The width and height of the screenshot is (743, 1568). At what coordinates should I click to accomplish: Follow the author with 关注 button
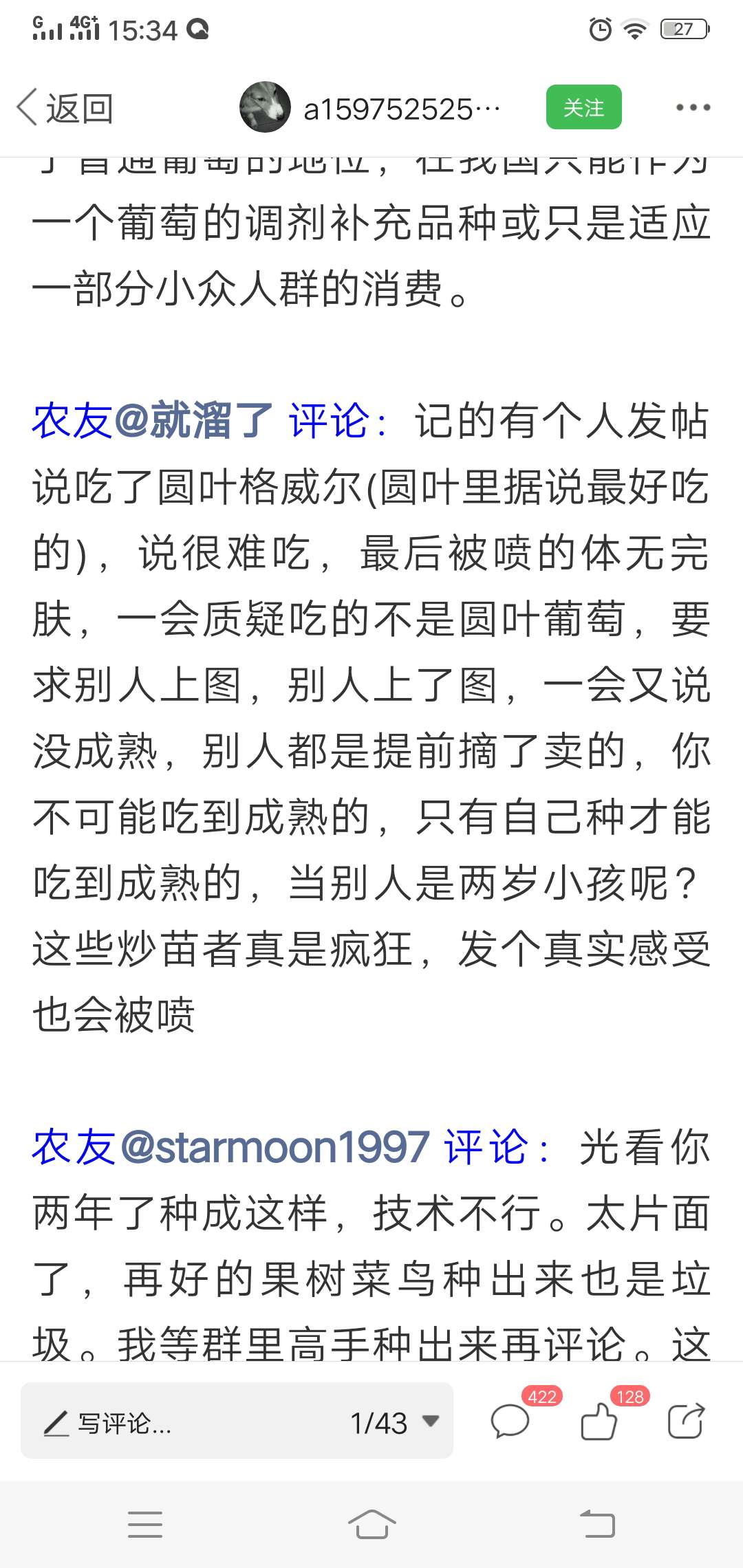[x=583, y=107]
